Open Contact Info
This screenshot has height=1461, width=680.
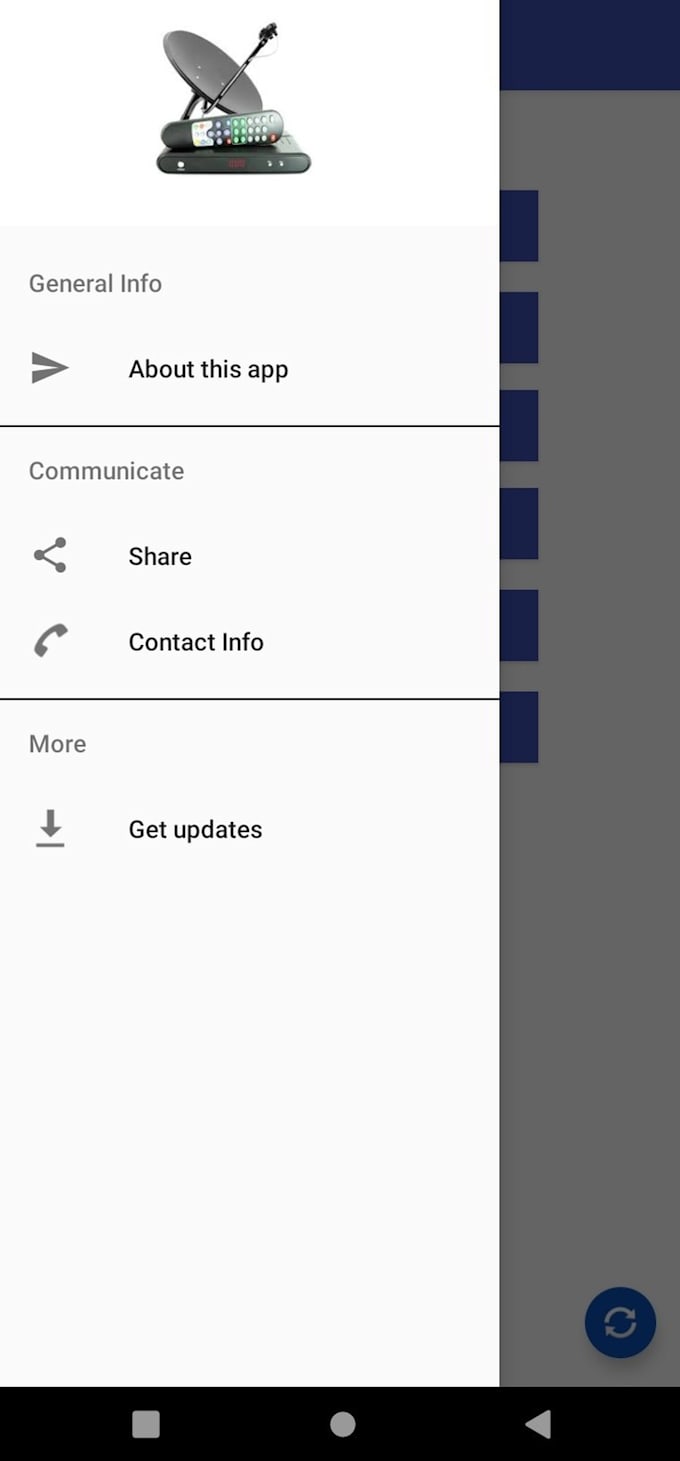click(x=196, y=642)
